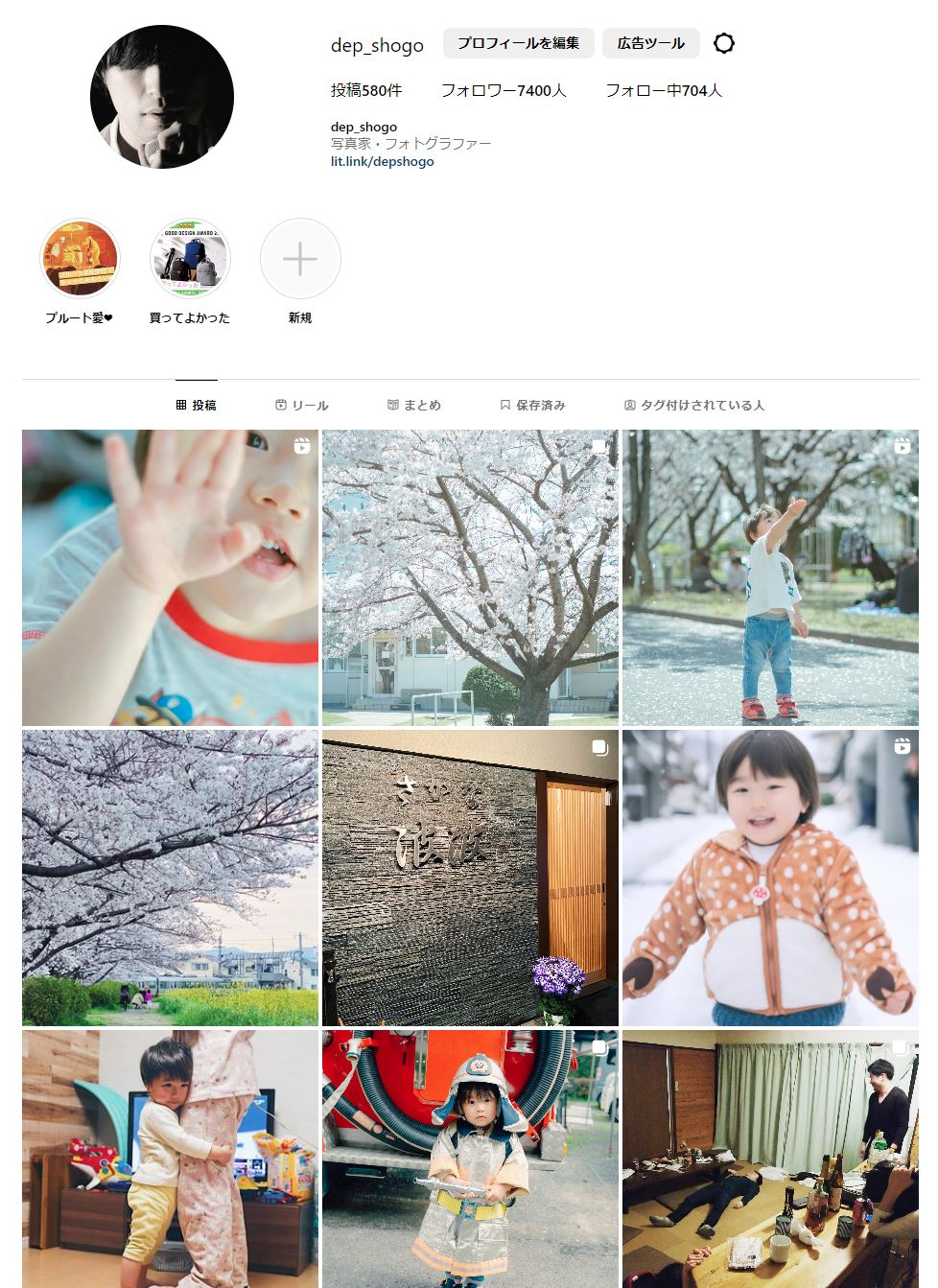The height and width of the screenshot is (1288, 938).
Task: Open the ブルート愛 story highlight
Action: click(80, 259)
